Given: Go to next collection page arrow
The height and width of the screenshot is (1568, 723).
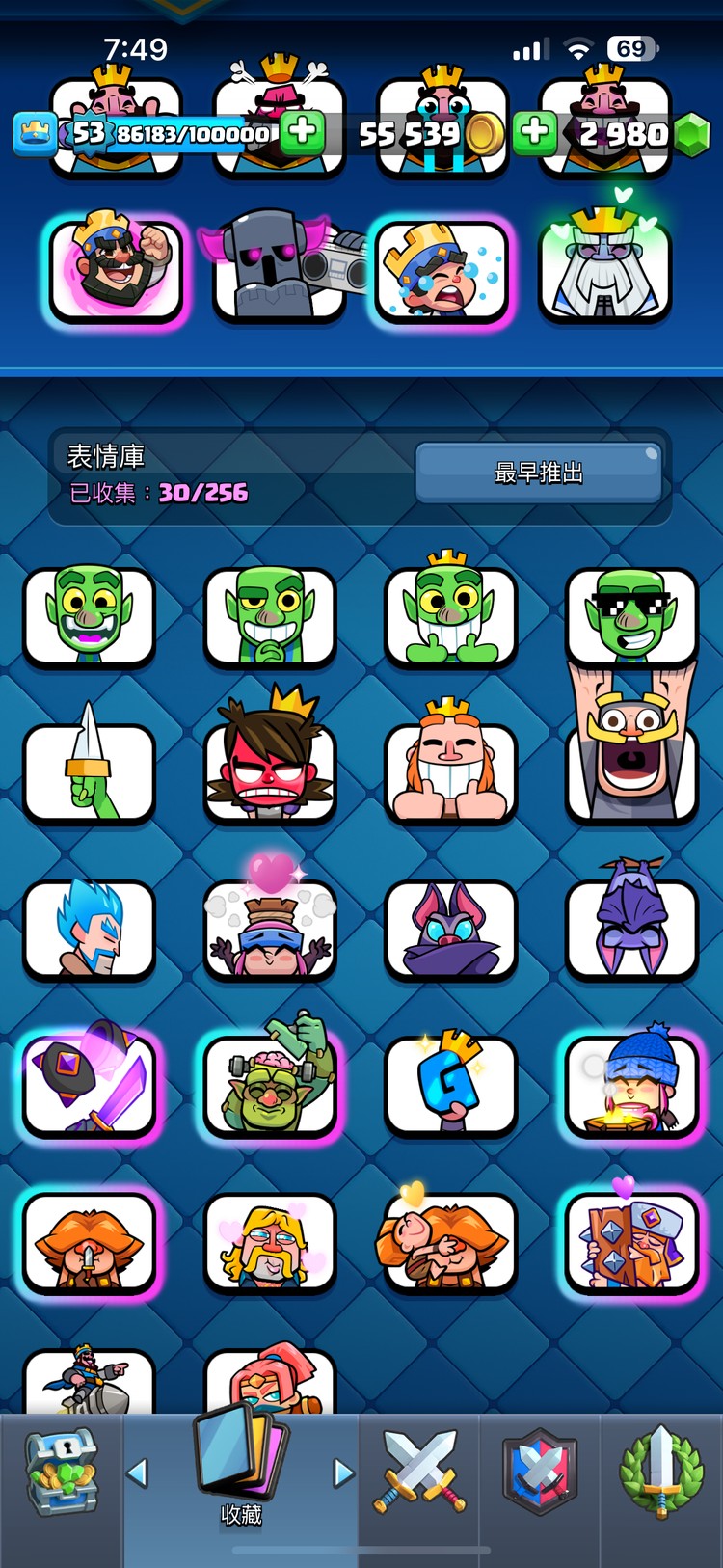Looking at the screenshot, I should [x=342, y=1473].
